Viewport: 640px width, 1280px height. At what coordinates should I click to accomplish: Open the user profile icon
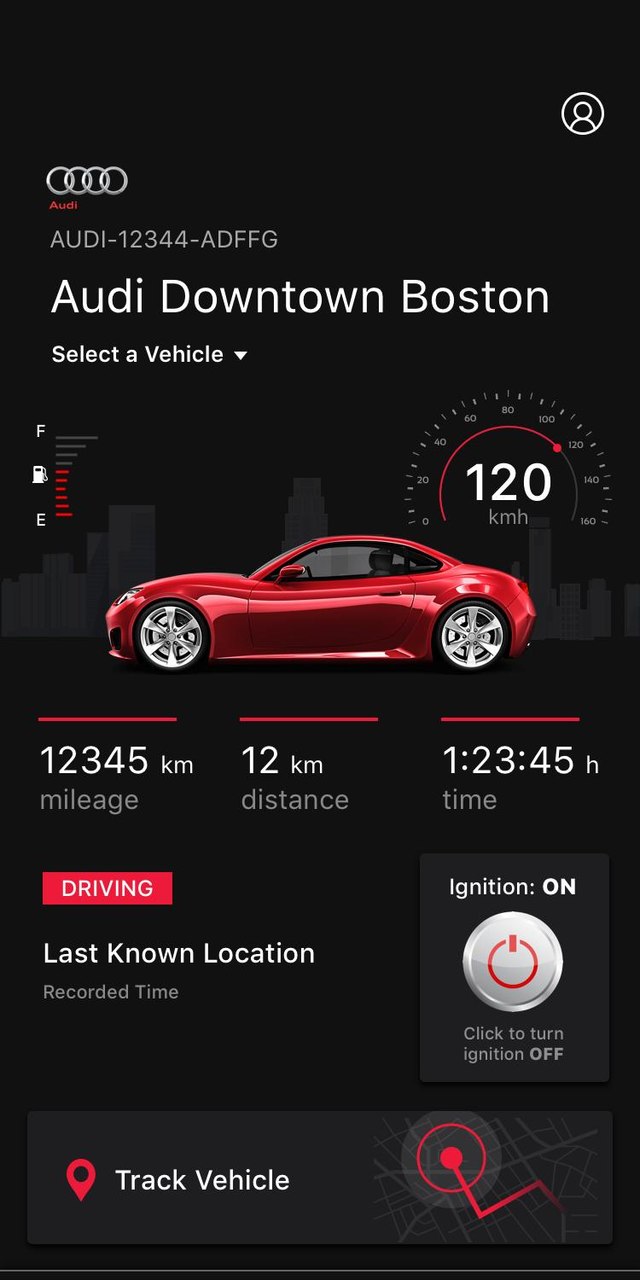pos(583,113)
